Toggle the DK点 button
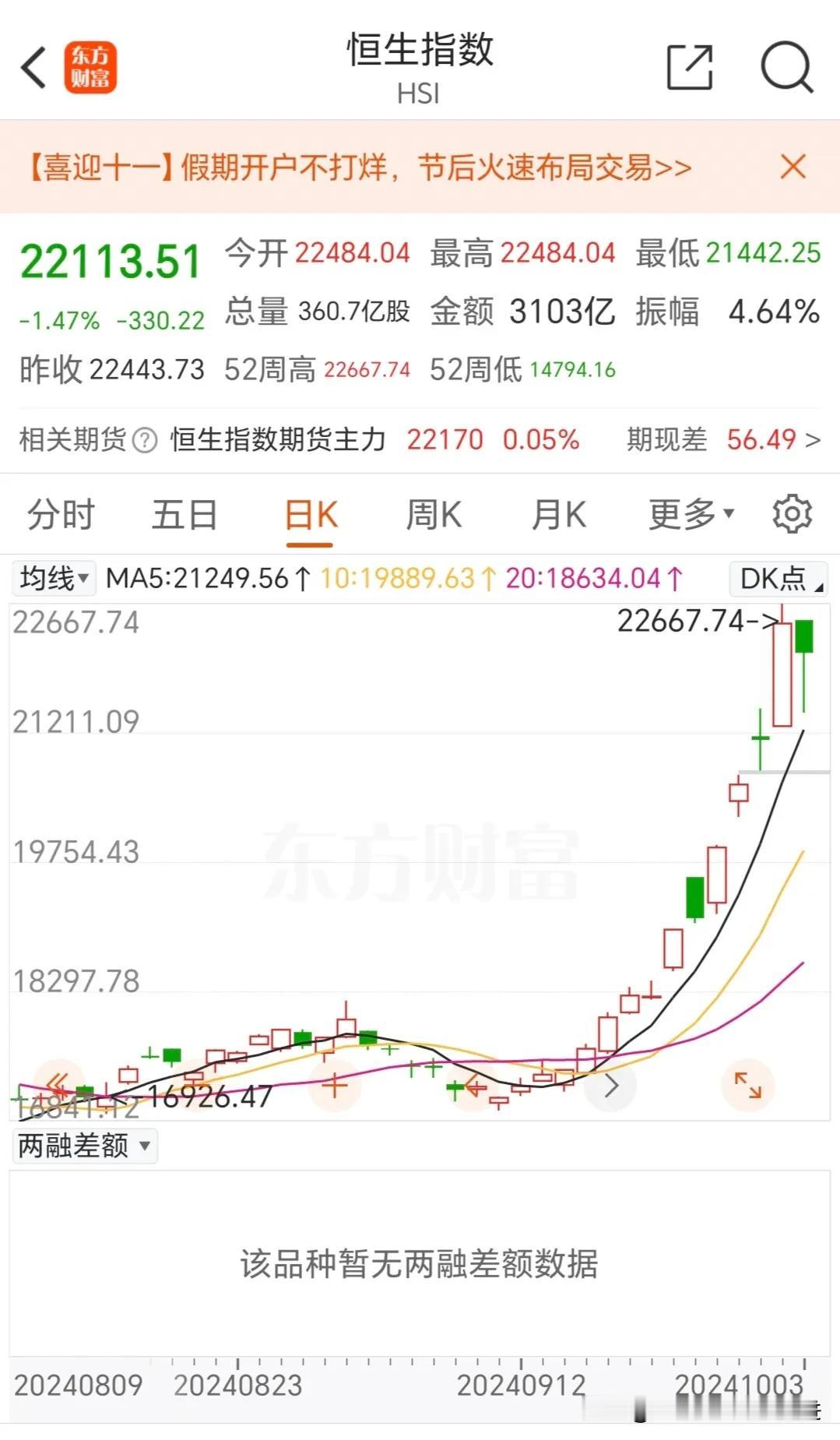 tap(778, 579)
